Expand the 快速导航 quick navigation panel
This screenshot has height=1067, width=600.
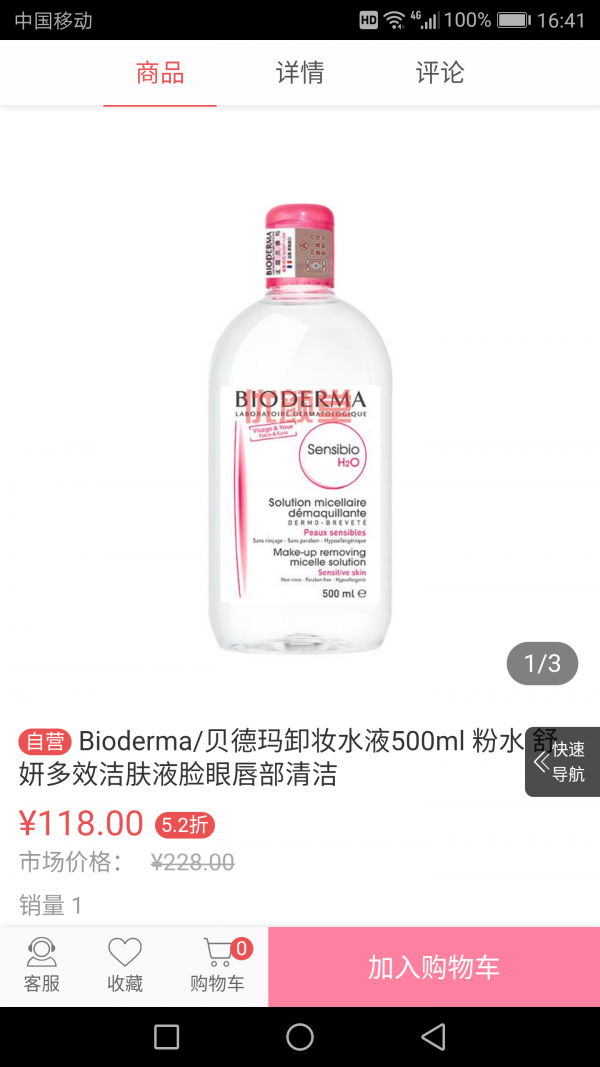tap(563, 762)
